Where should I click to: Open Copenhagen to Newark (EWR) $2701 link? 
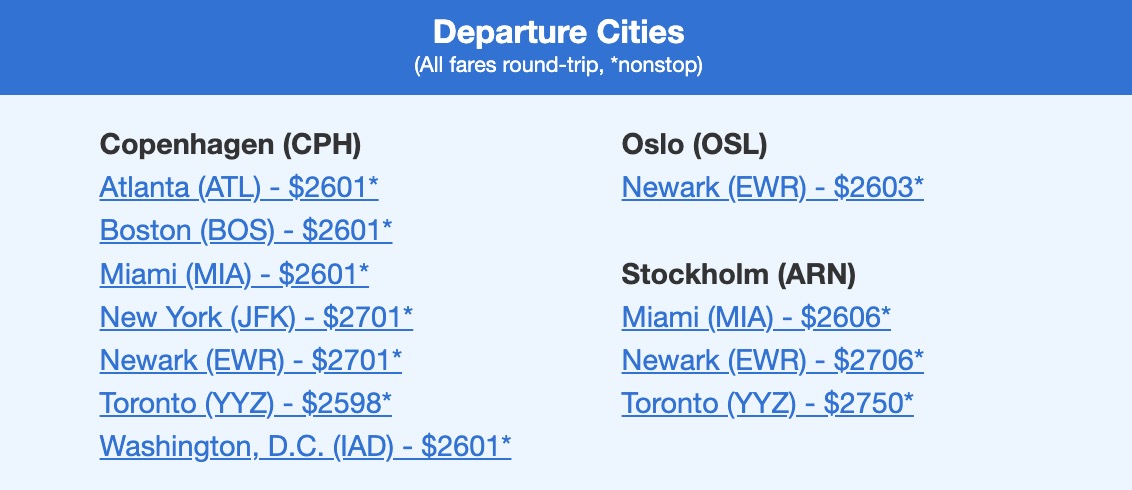(x=251, y=361)
